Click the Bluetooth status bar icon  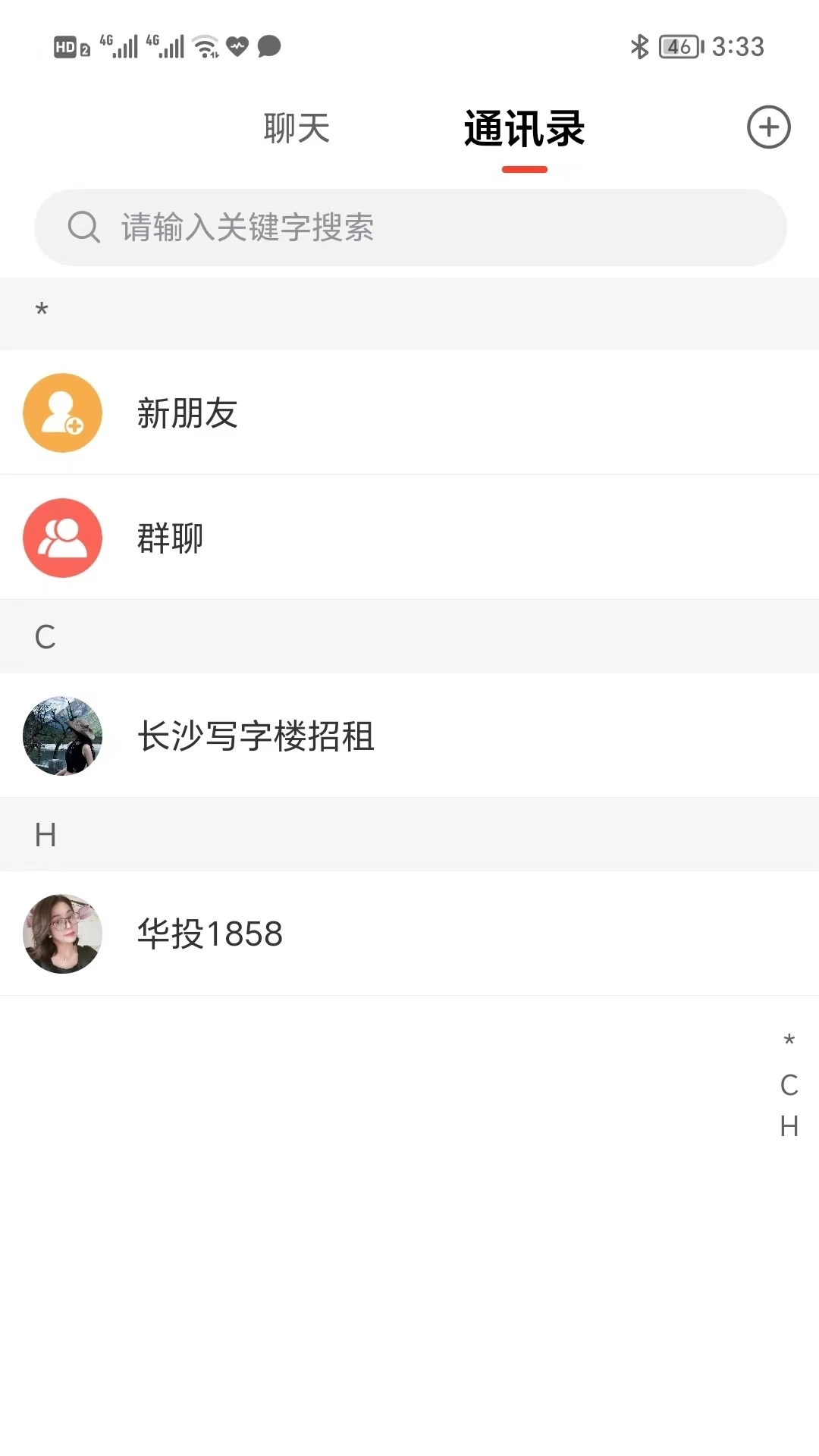(639, 47)
